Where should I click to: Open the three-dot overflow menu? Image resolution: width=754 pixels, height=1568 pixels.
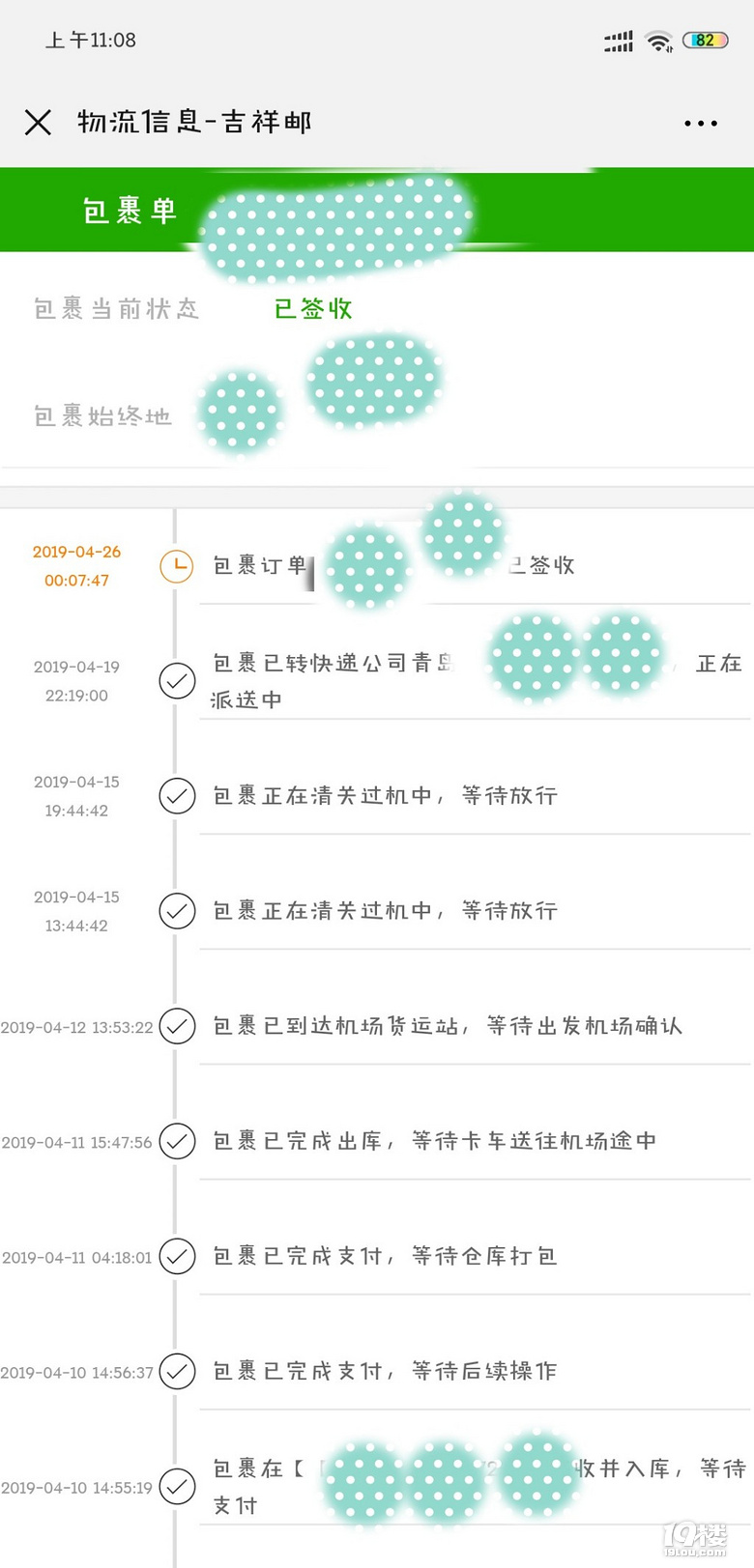700,124
